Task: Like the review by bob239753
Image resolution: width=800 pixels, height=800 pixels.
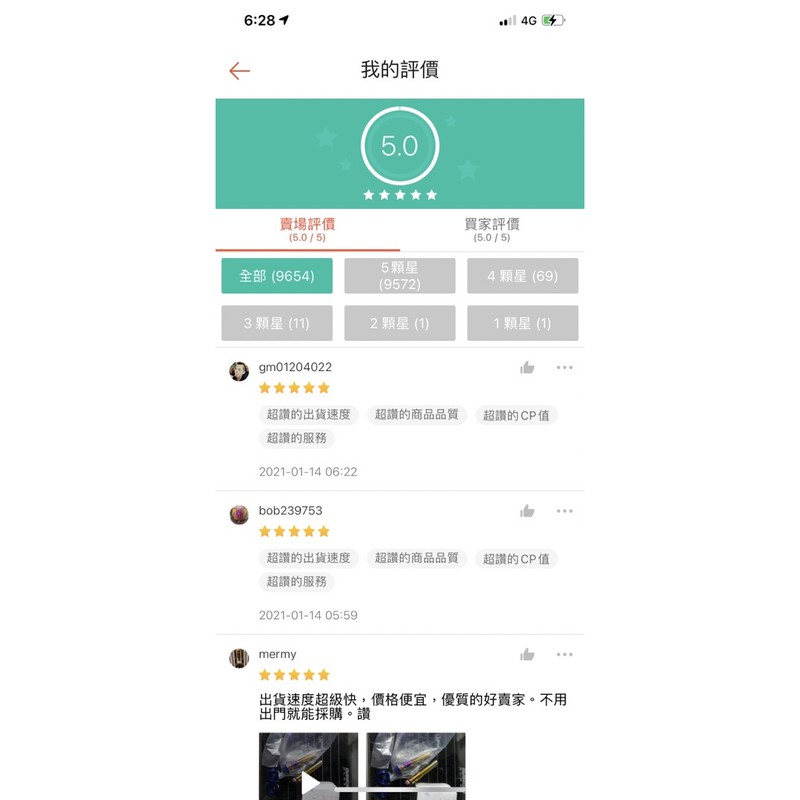Action: click(527, 511)
